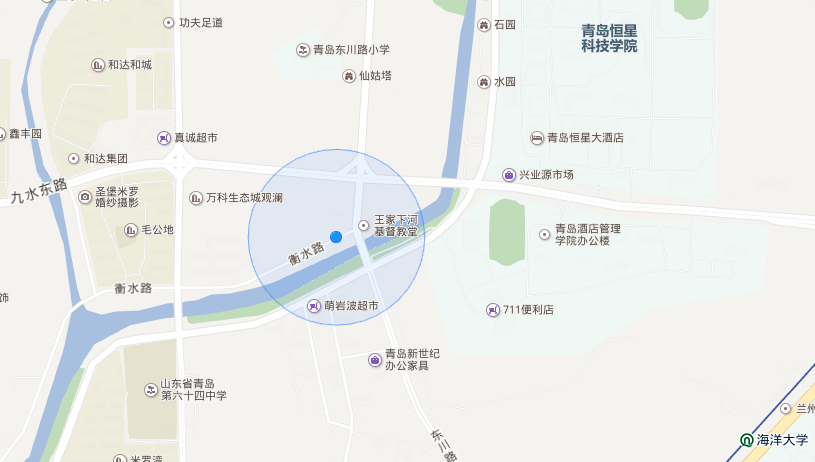The height and width of the screenshot is (462, 815).
Task: Open 711便利店 on the map
Action: [x=492, y=310]
